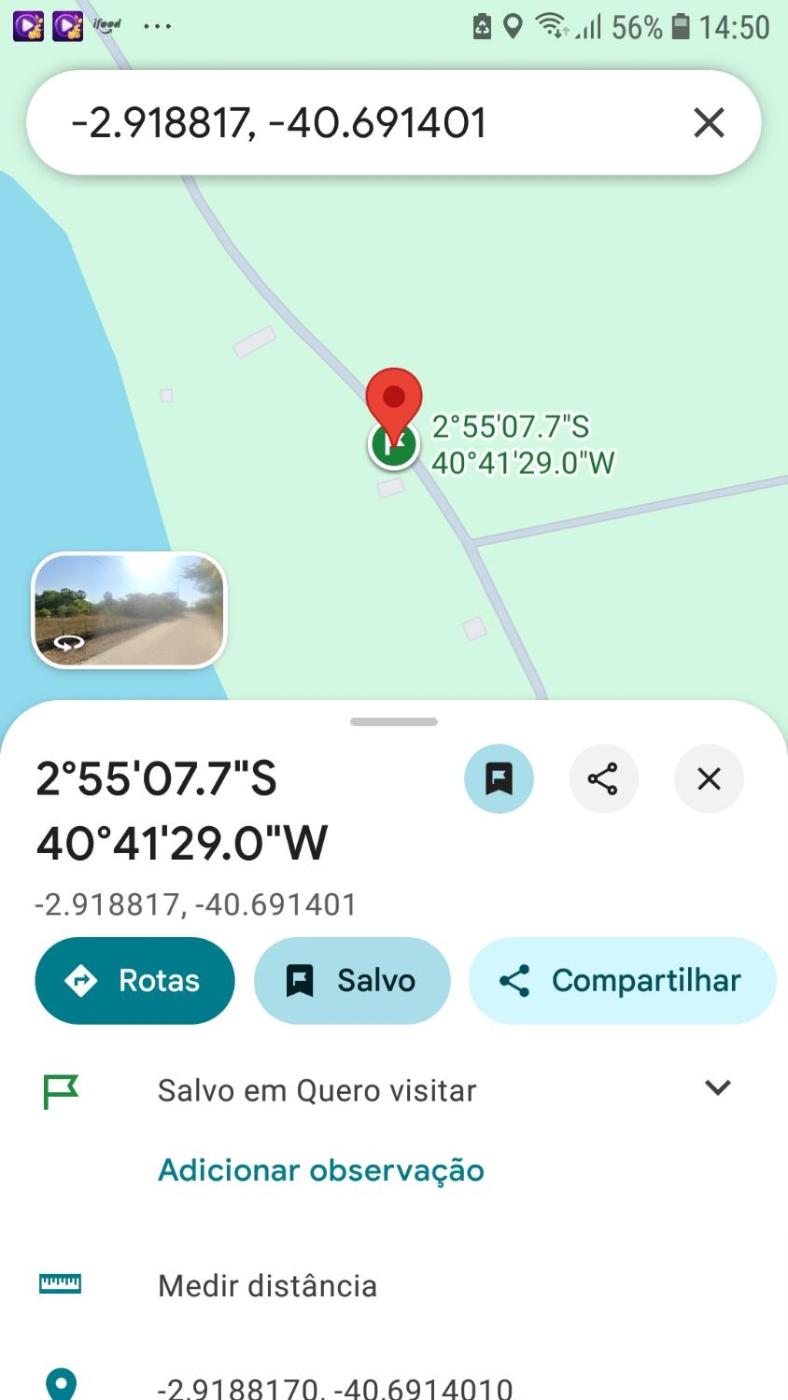The image size is (788, 1400).
Task: Get directions with Rotas button
Action: click(135, 981)
